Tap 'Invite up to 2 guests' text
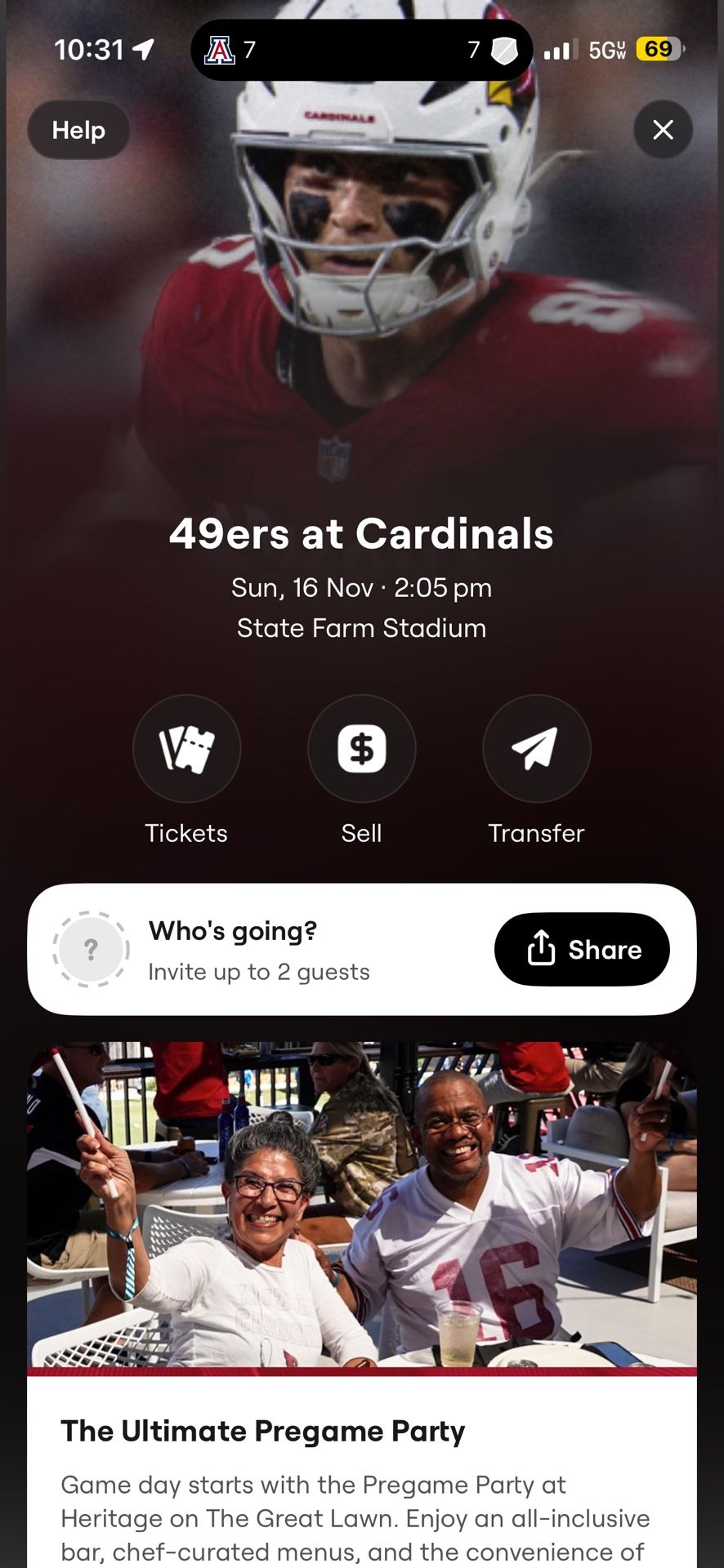The image size is (724, 1568). click(x=258, y=971)
